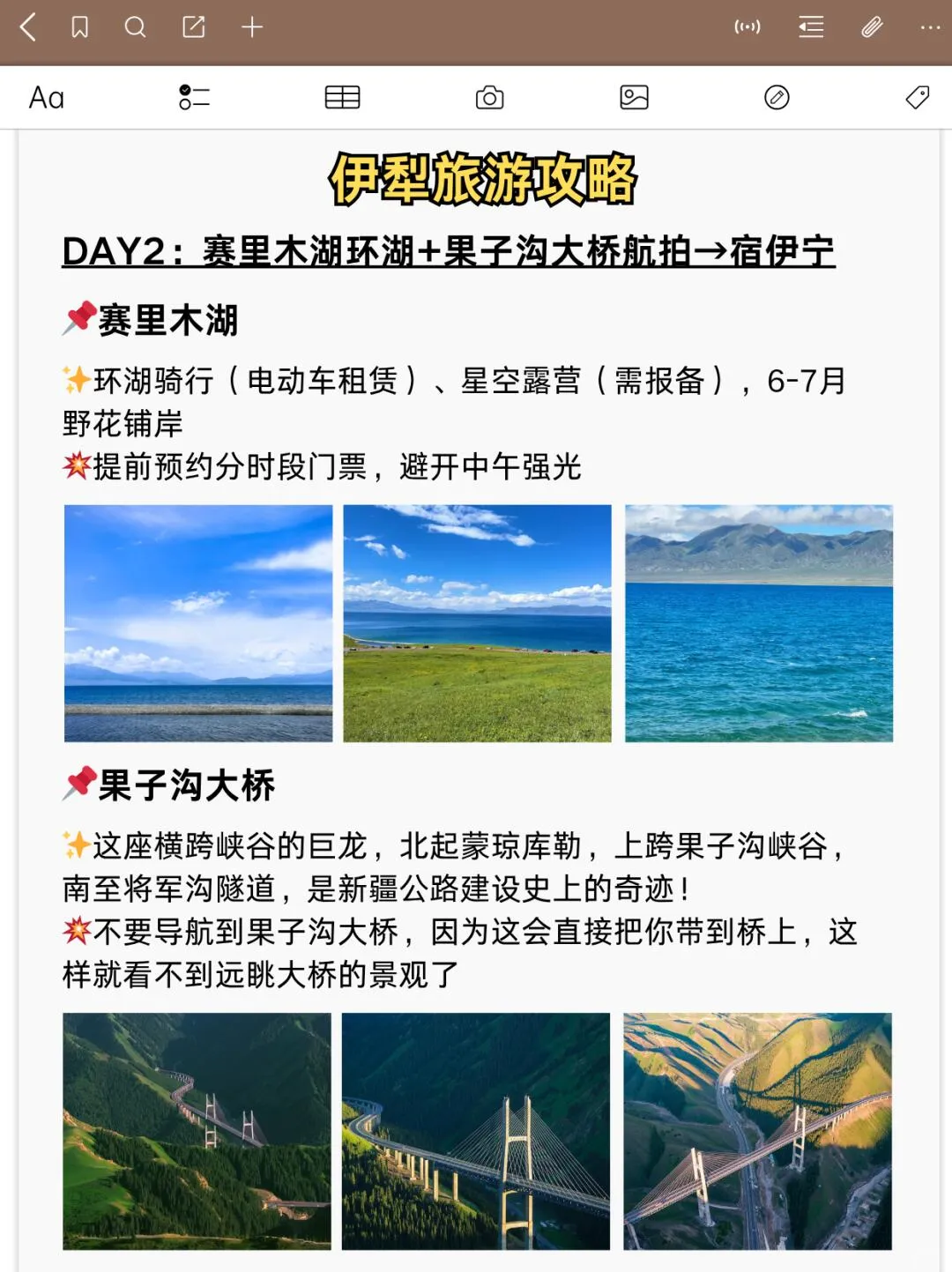The width and height of the screenshot is (952, 1272).
Task: Open the three-dot overflow menu
Action: click(x=930, y=27)
